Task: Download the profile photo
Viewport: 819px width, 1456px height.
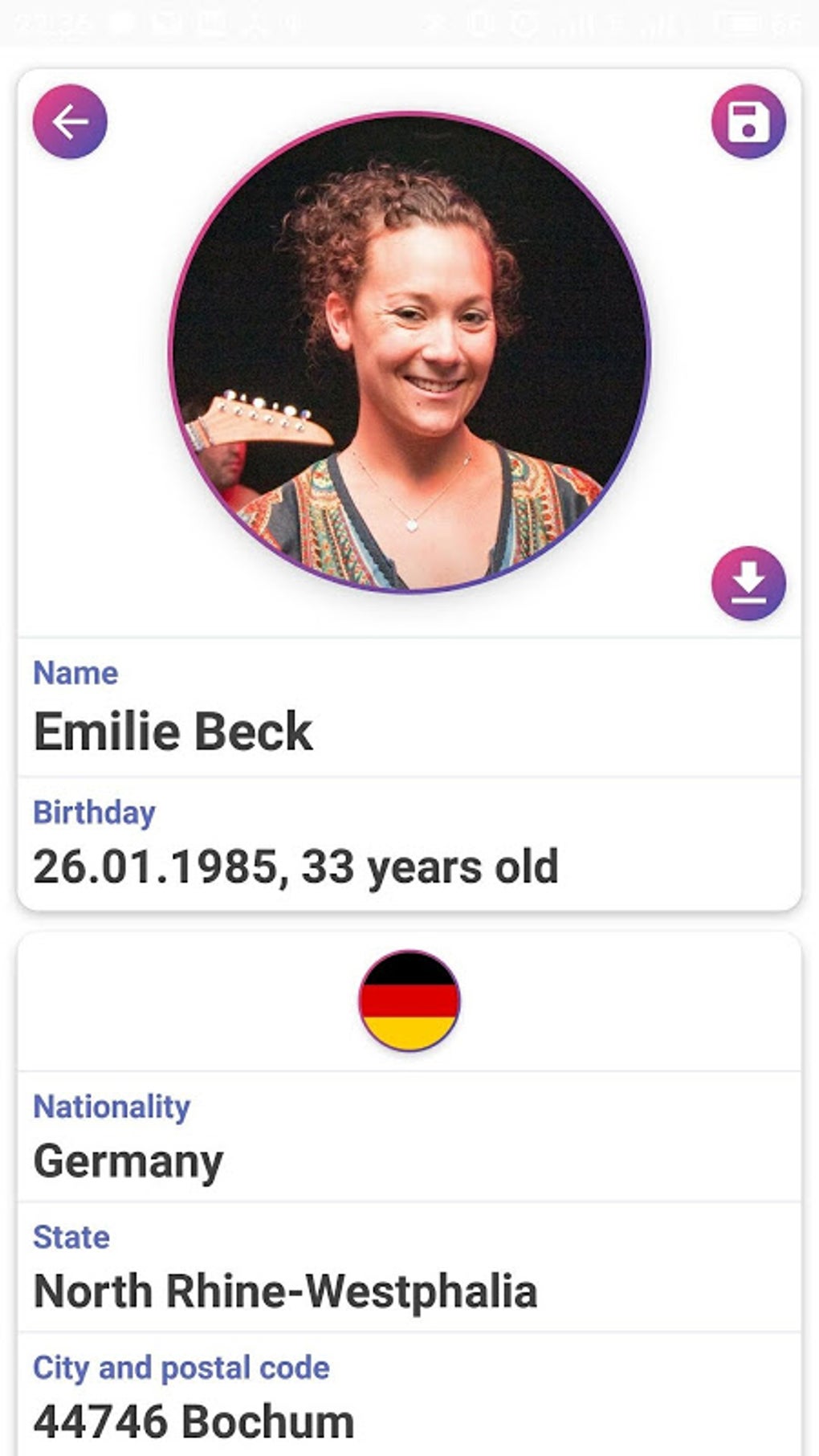Action: coord(748,584)
